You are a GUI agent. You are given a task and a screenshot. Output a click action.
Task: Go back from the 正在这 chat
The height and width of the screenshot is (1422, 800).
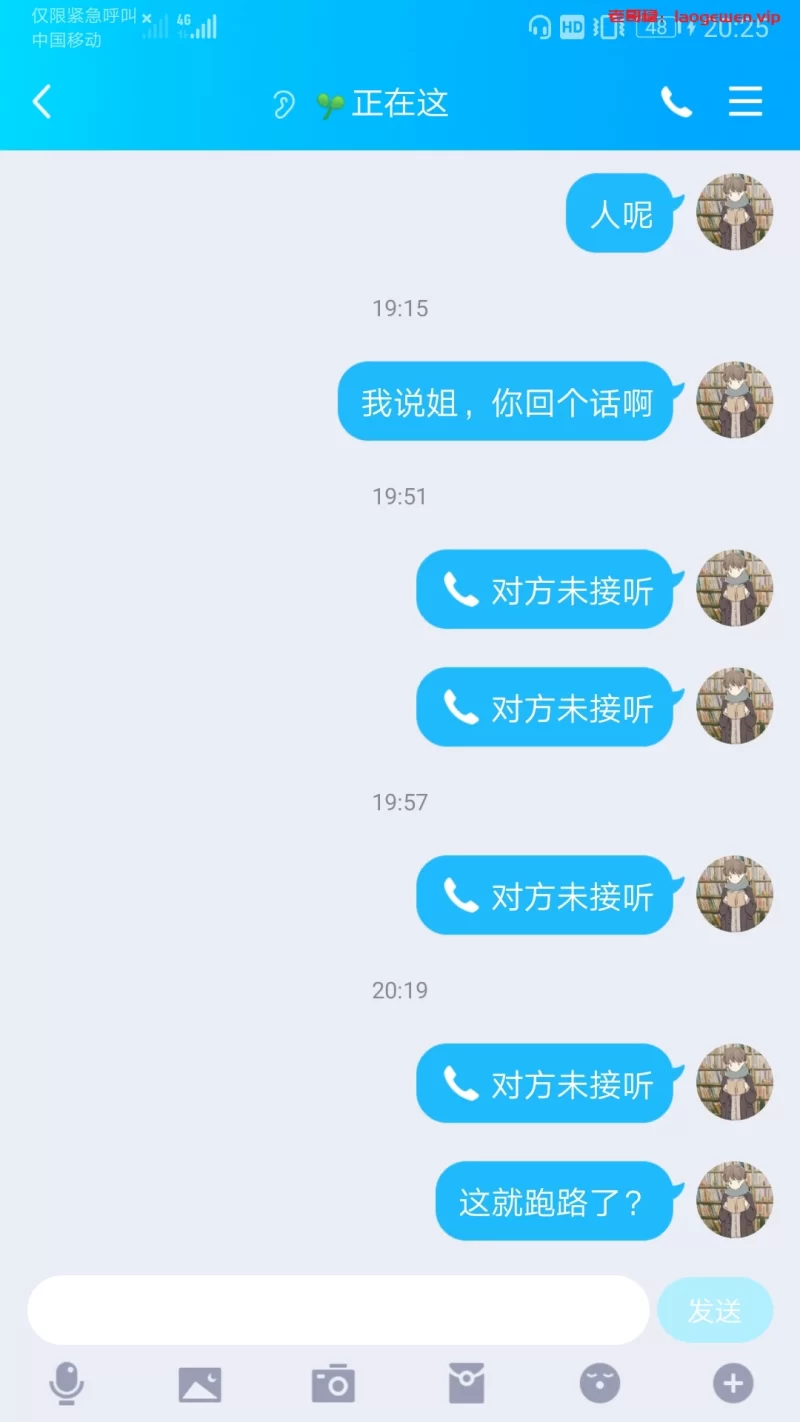42,102
